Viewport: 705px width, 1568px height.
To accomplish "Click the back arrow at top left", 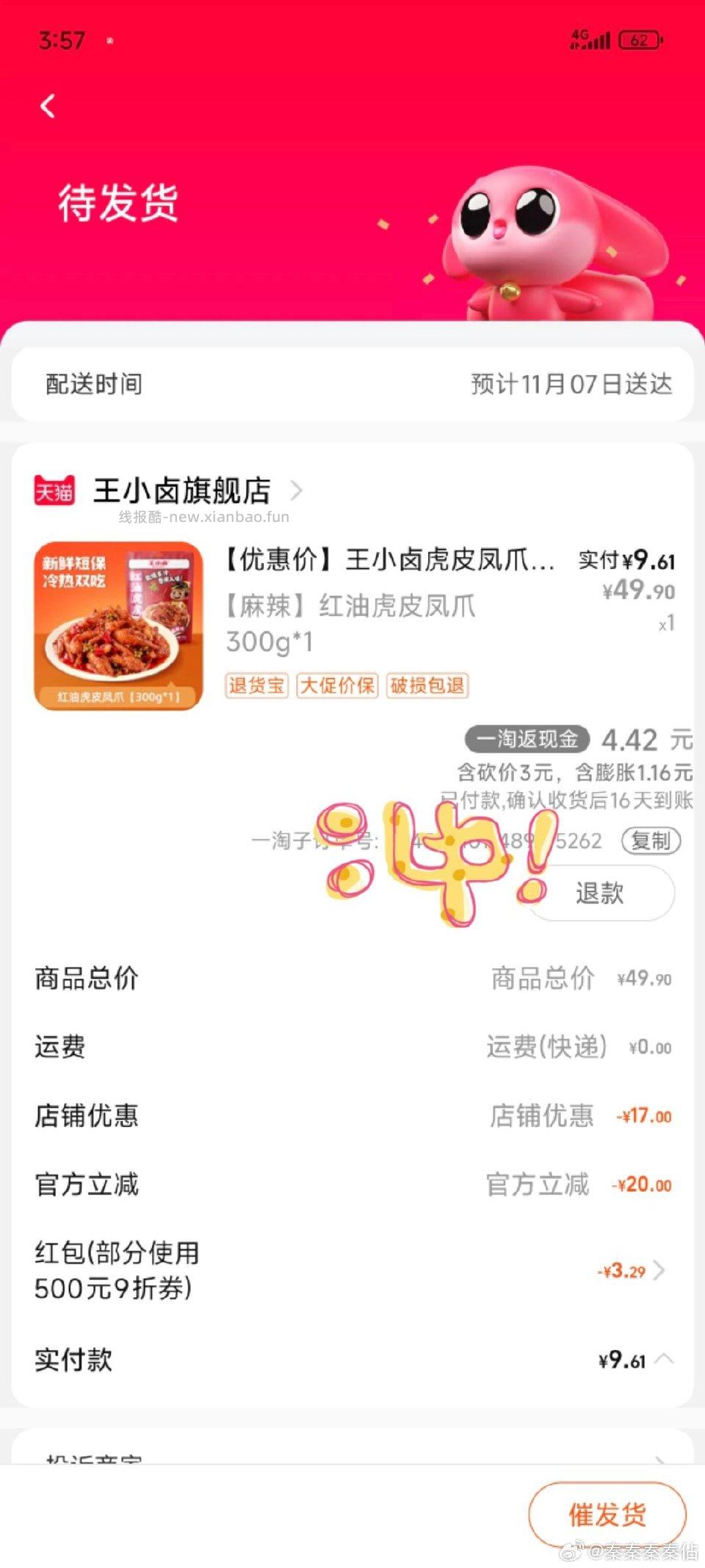I will pyautogui.click(x=48, y=106).
